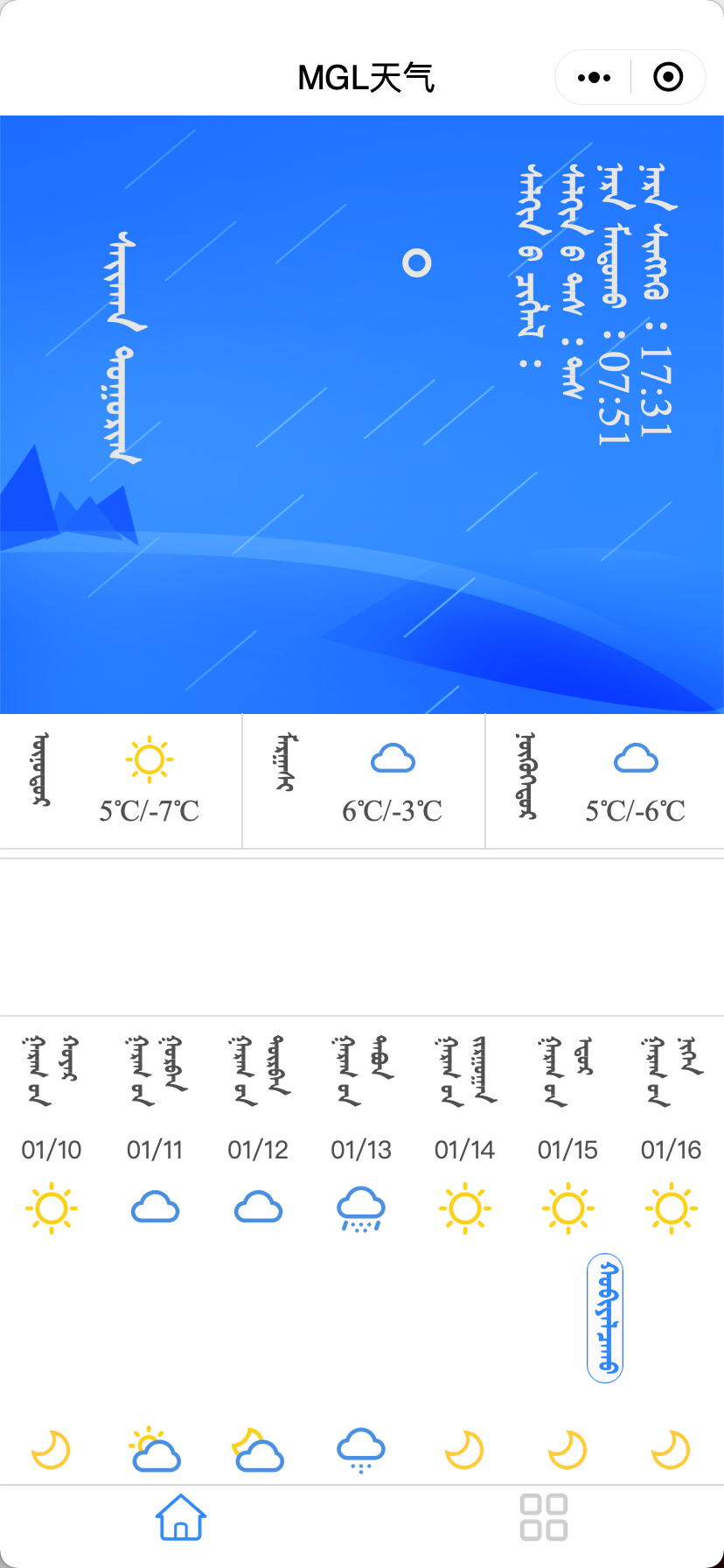Tap the blue outlined Mongolian label button
724x1568 pixels.
coord(604,1318)
